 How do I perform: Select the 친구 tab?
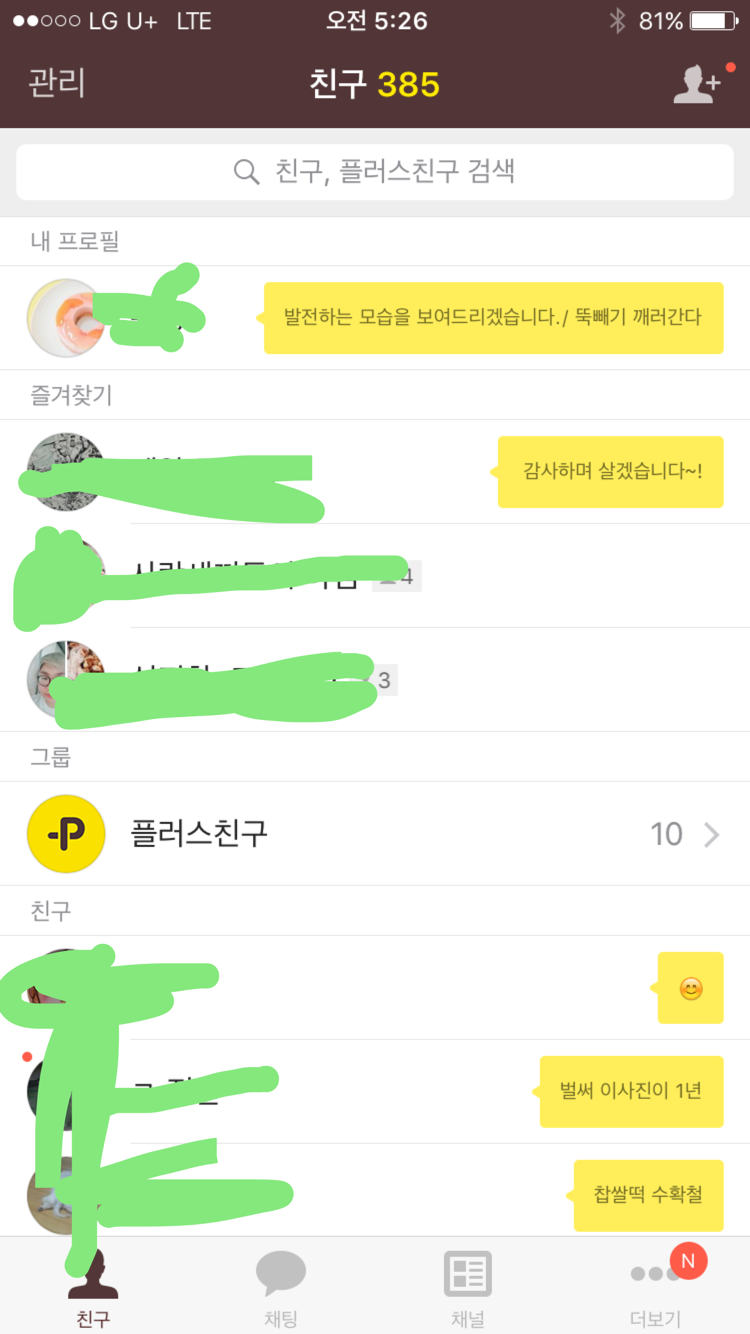(93, 1288)
